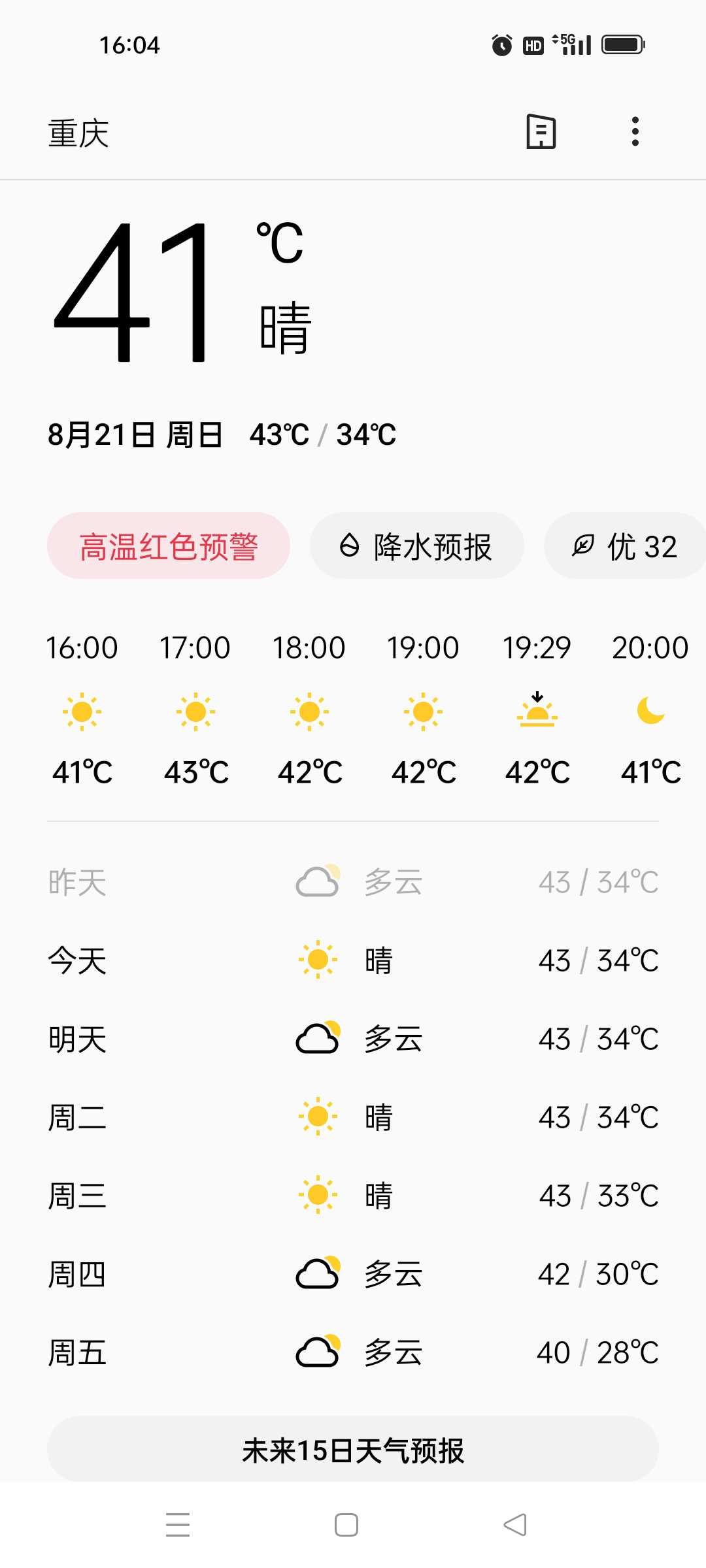706x1568 pixels.
Task: View the 高温红色预警 heat warning
Action: [x=169, y=546]
